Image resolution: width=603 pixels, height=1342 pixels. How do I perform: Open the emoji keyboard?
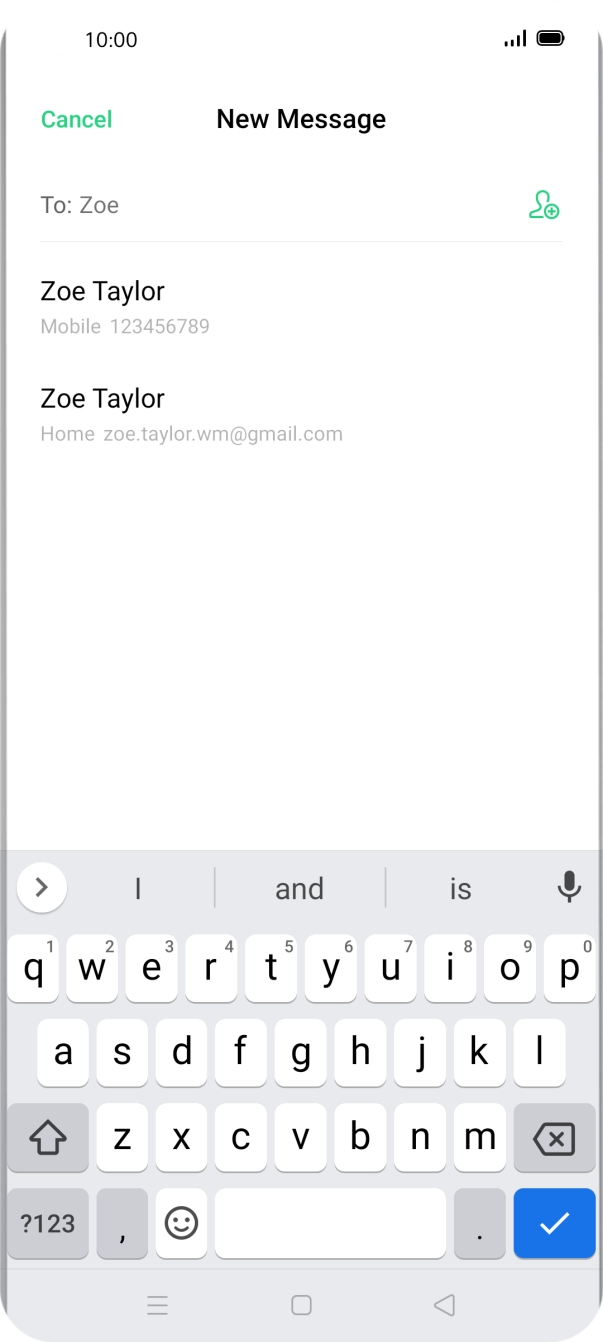coord(181,1223)
